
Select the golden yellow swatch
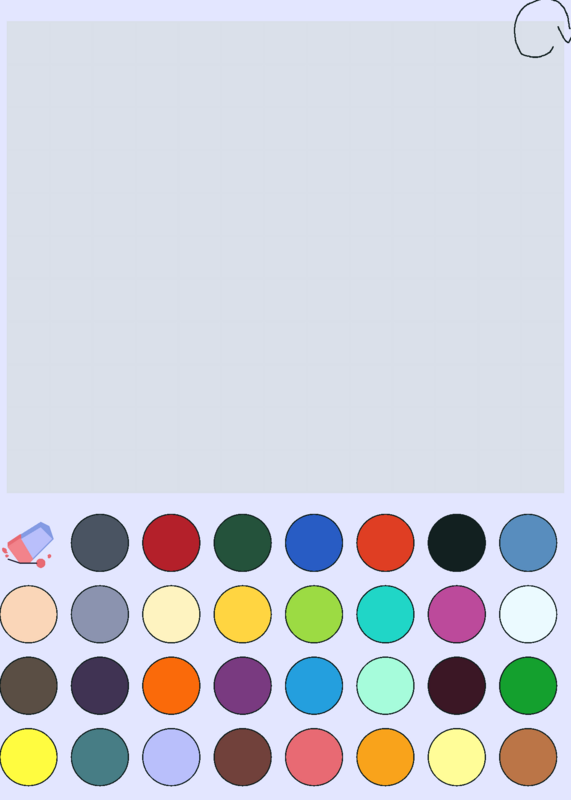pyautogui.click(x=243, y=614)
